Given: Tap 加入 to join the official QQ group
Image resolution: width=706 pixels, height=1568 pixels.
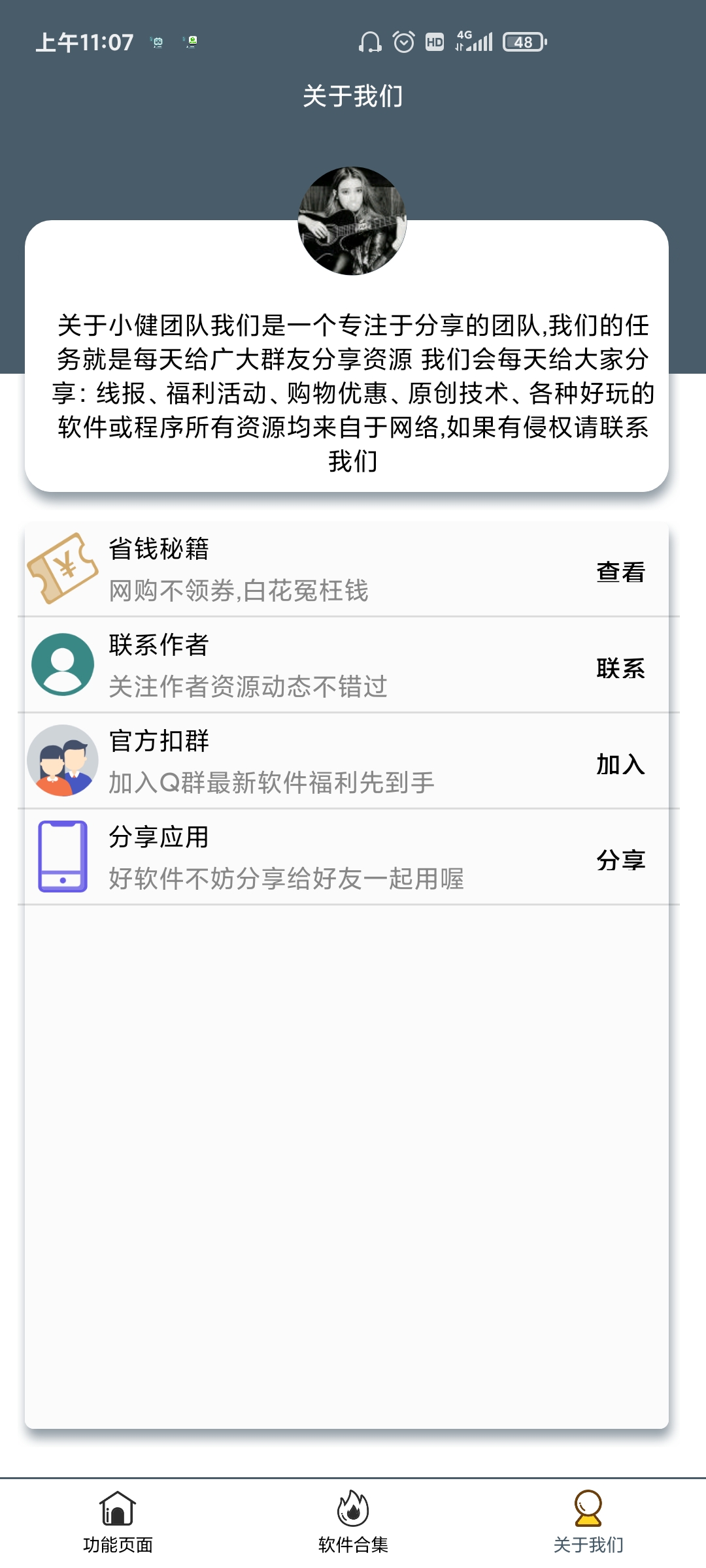Looking at the screenshot, I should [x=620, y=764].
